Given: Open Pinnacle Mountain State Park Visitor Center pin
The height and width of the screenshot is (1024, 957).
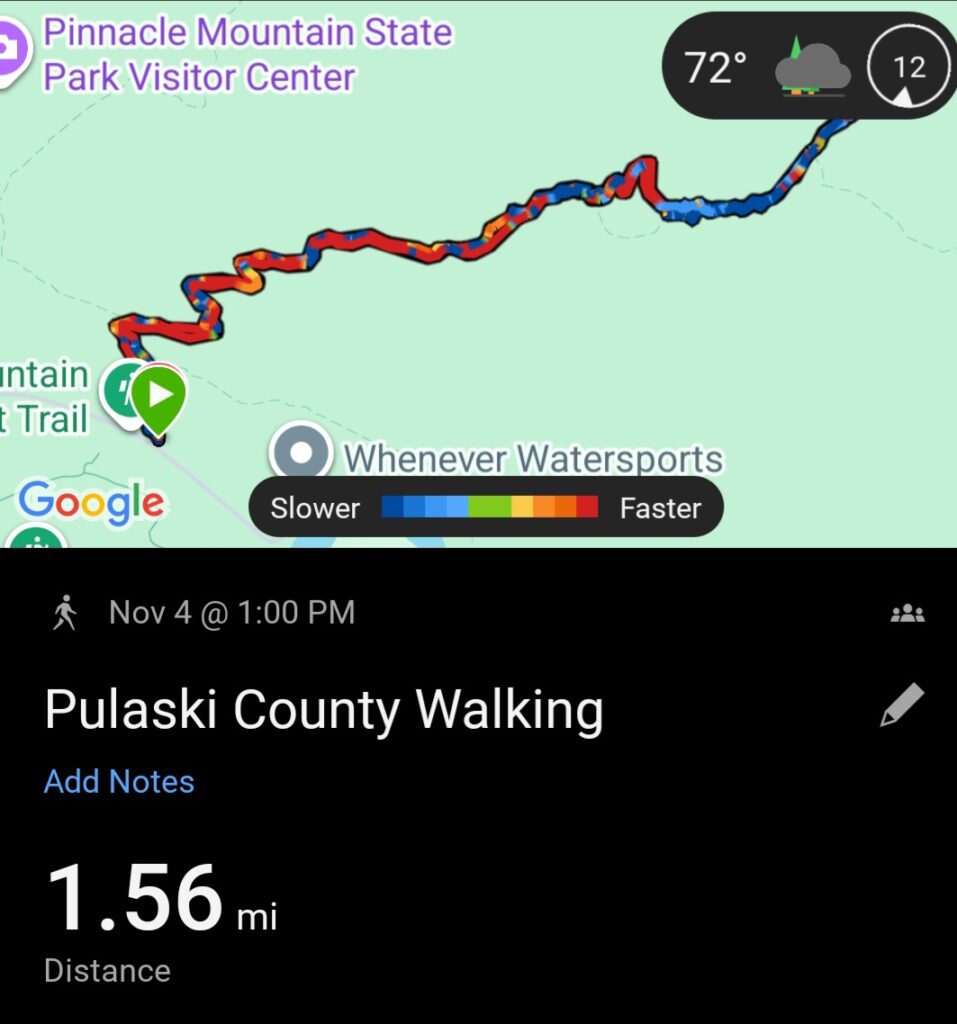Looking at the screenshot, I should point(10,52).
